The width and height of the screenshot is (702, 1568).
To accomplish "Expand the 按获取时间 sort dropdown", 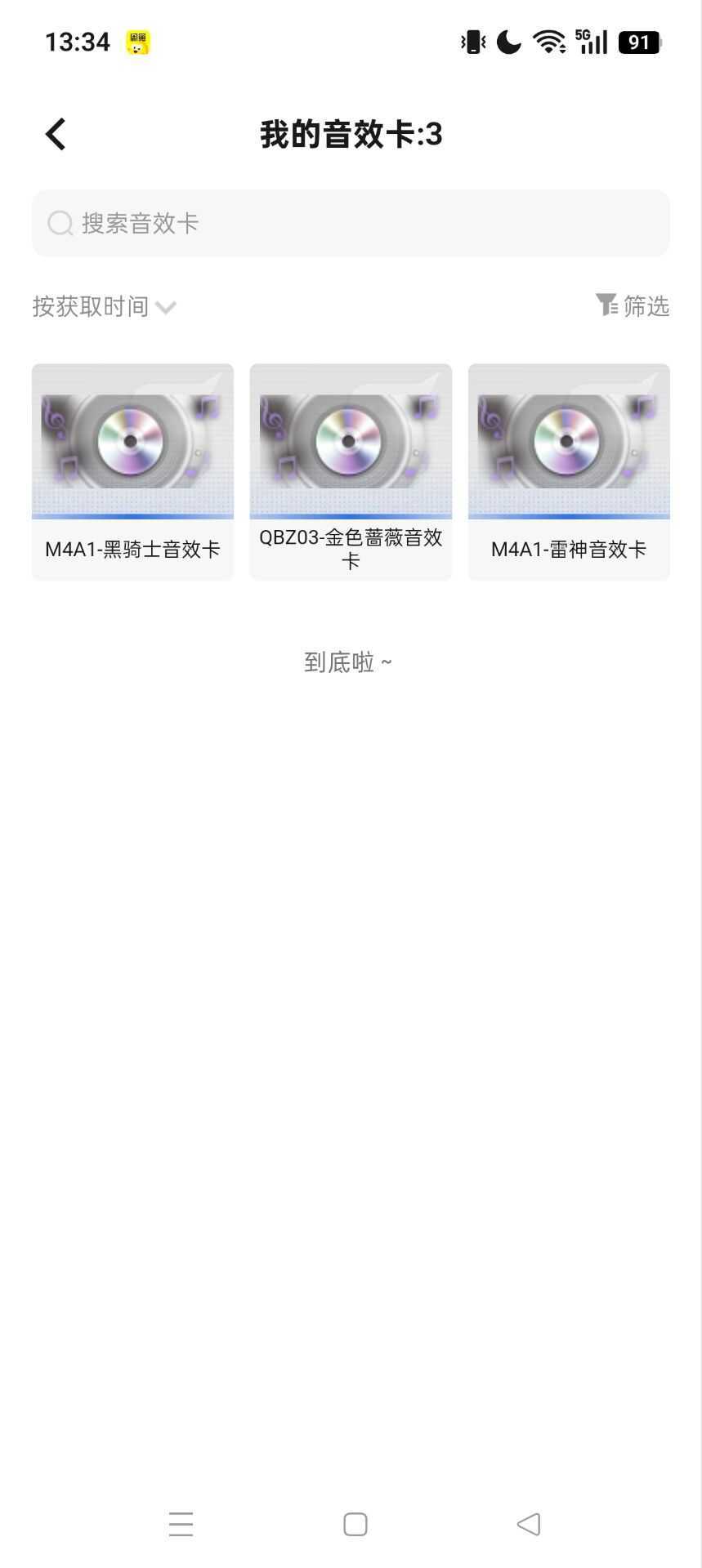I will [88, 306].
